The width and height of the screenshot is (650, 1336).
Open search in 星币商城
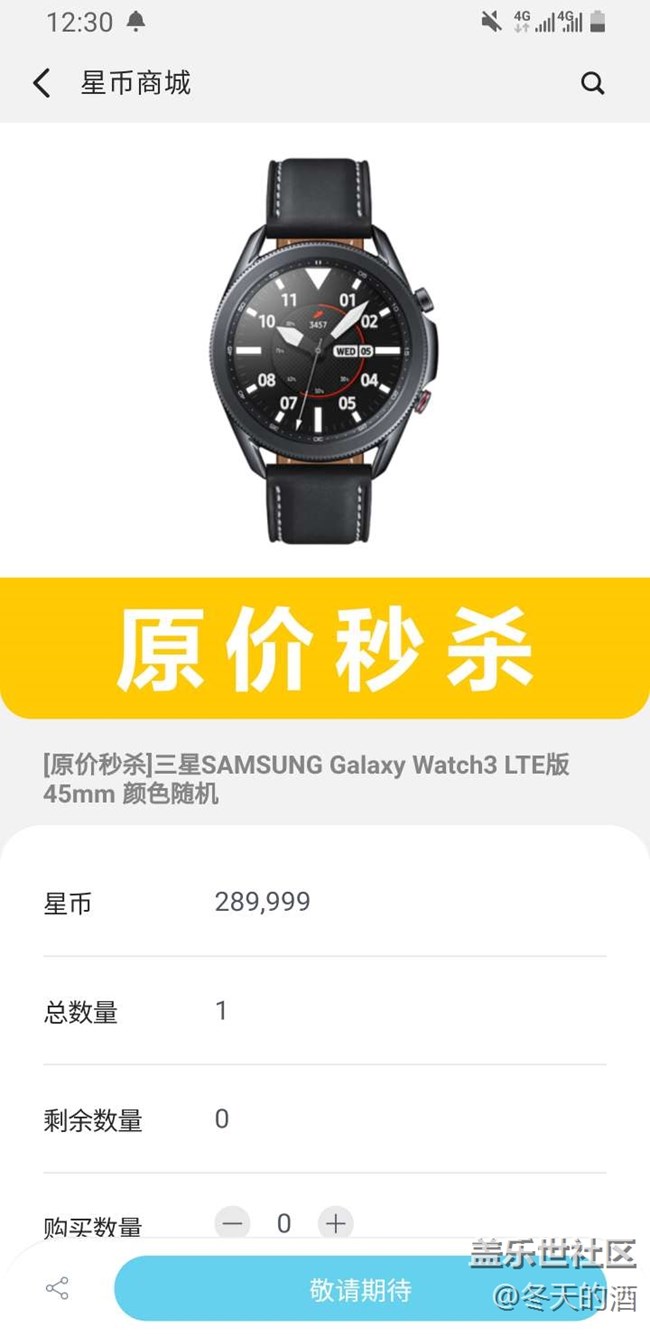point(592,83)
